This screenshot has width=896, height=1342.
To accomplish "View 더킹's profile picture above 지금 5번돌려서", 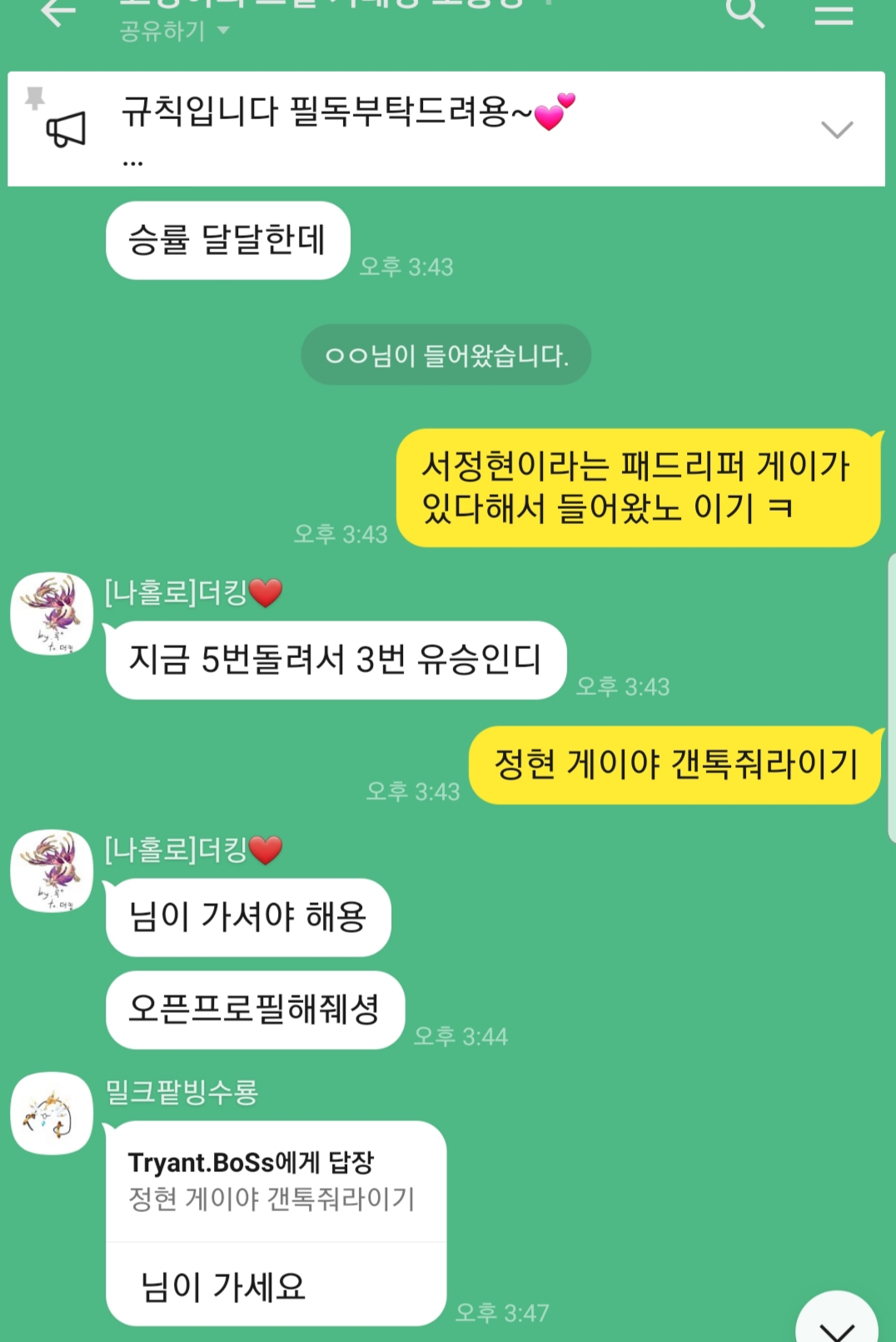I will (52, 614).
